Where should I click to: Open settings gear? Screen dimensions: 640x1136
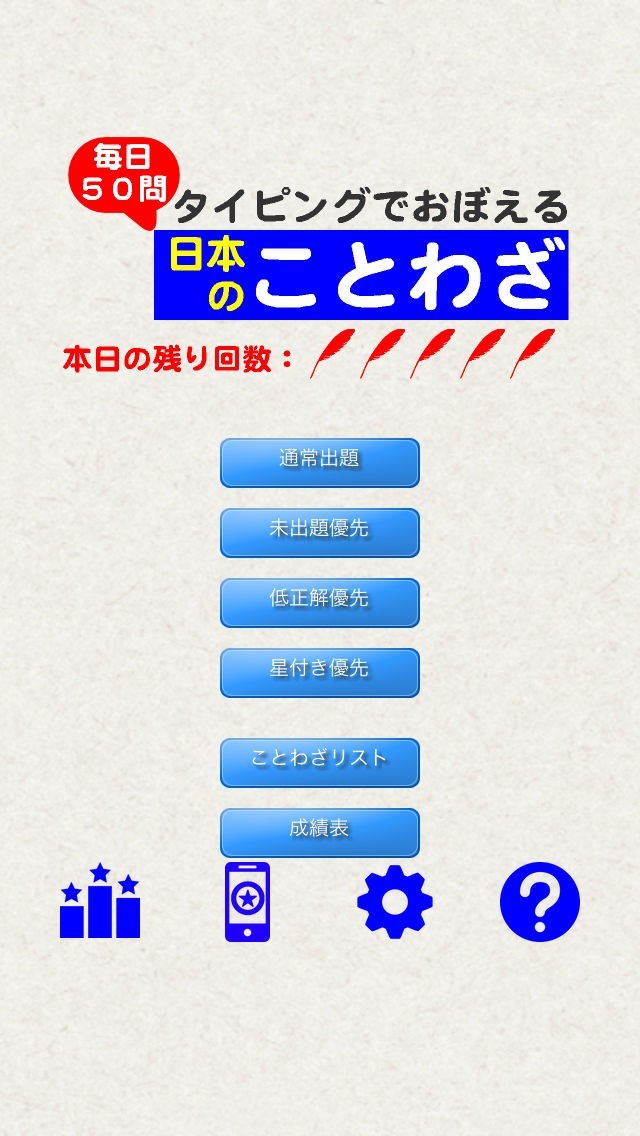tap(394, 901)
